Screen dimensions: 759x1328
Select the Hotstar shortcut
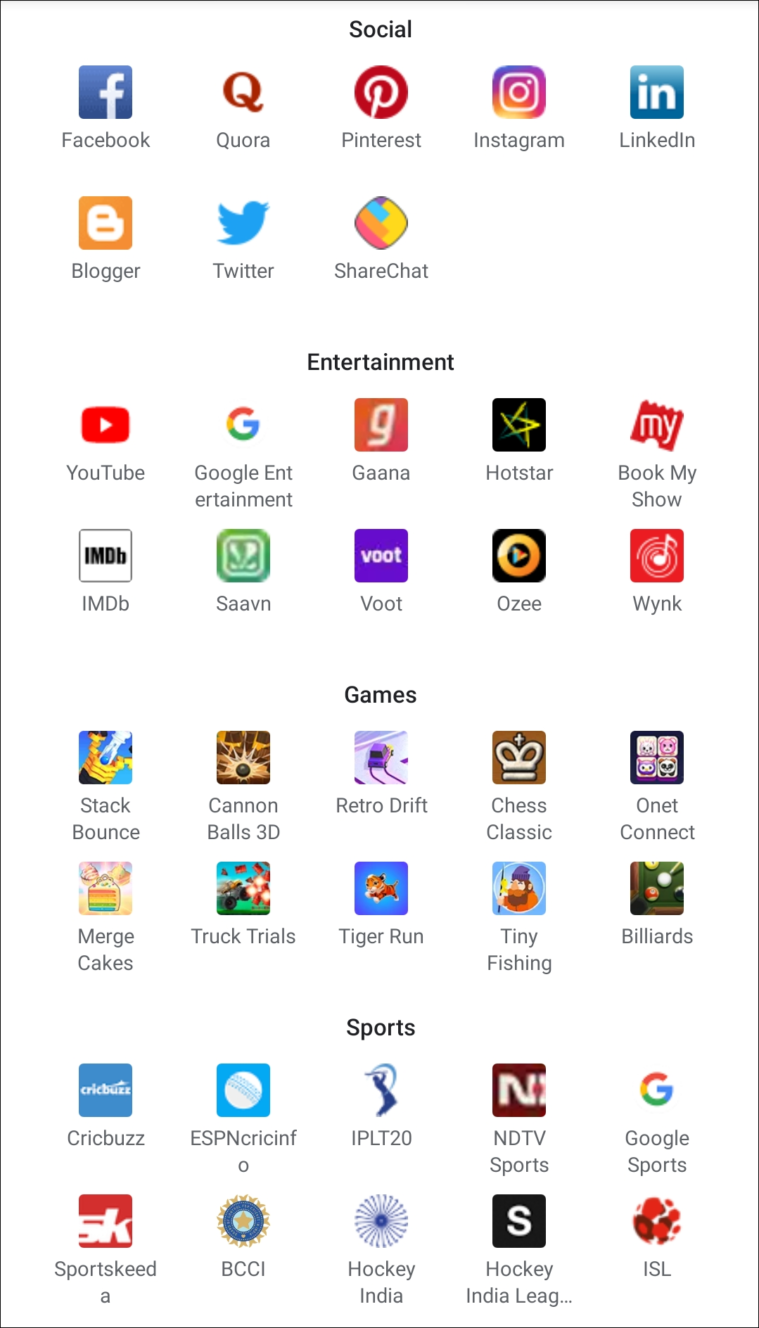point(519,425)
